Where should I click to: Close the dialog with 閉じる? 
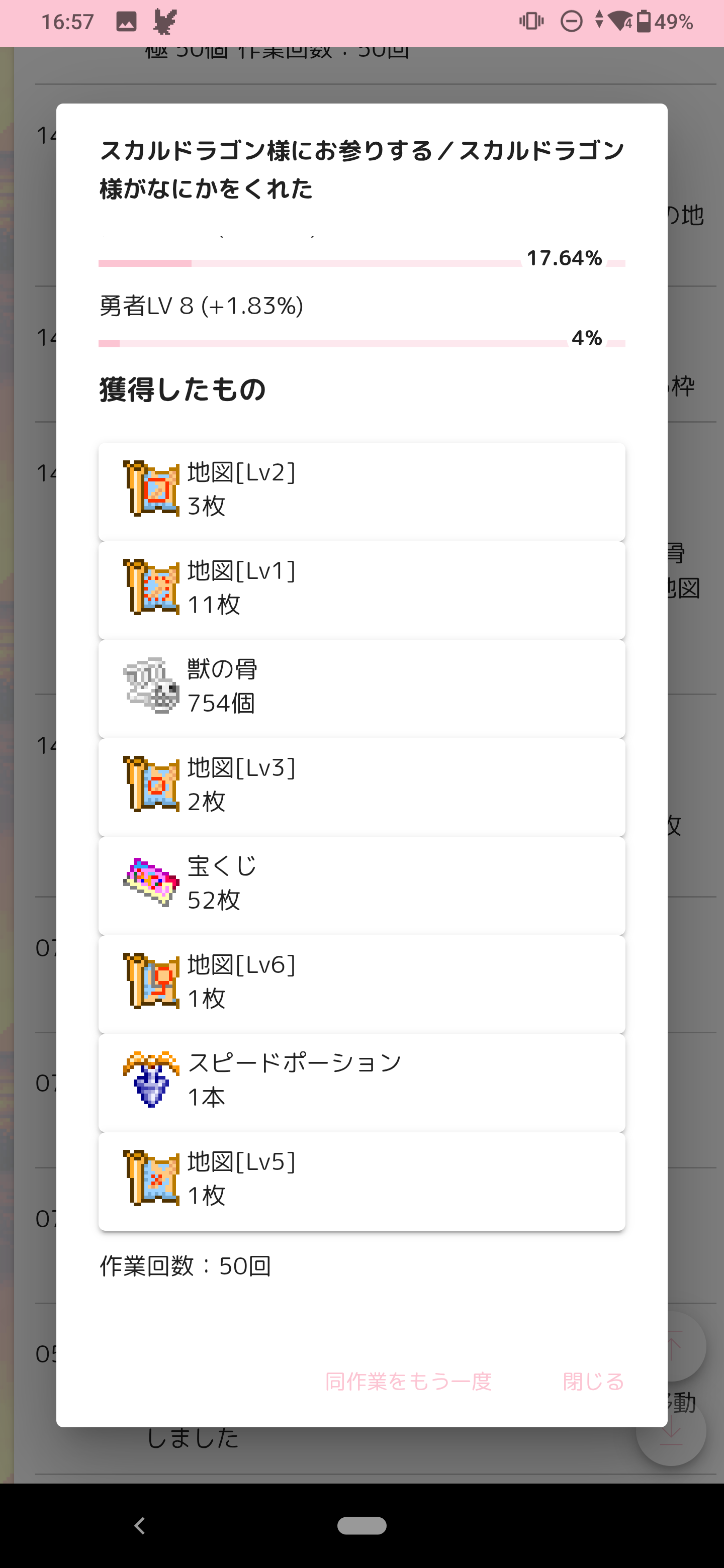[x=593, y=1381]
